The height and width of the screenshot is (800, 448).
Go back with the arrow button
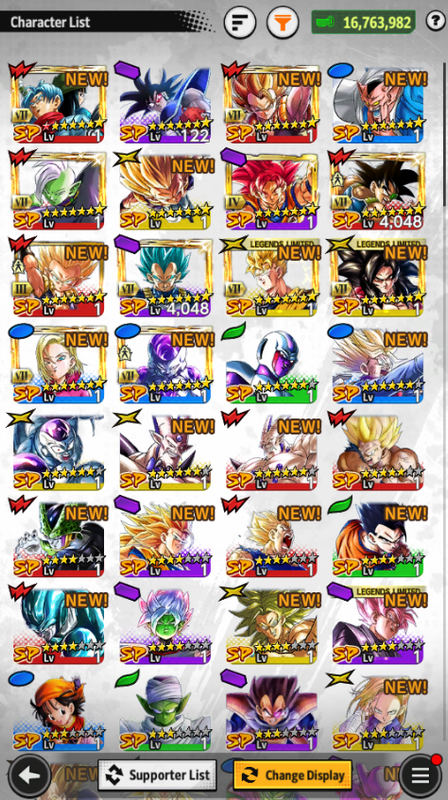tap(30, 776)
